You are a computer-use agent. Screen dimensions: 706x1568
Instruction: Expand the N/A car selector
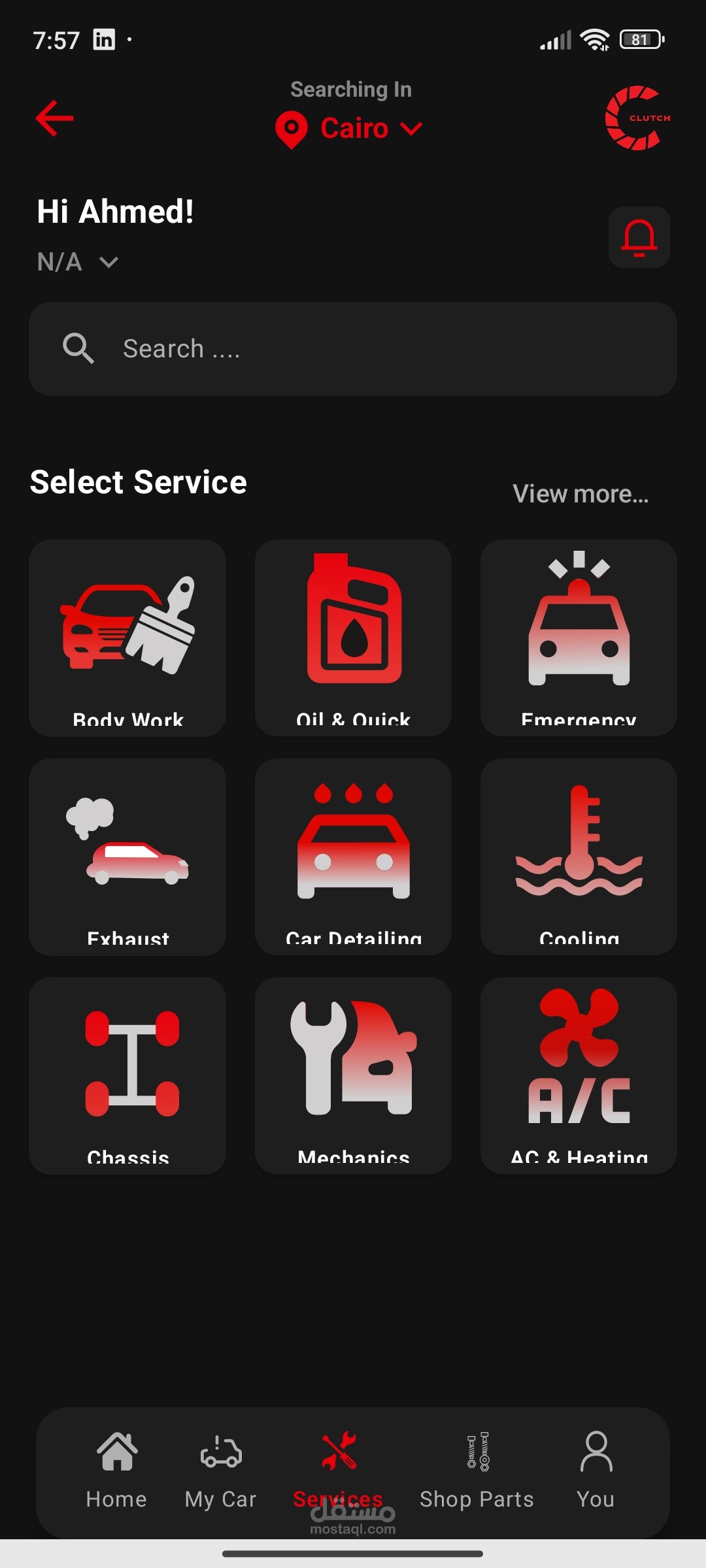[77, 262]
